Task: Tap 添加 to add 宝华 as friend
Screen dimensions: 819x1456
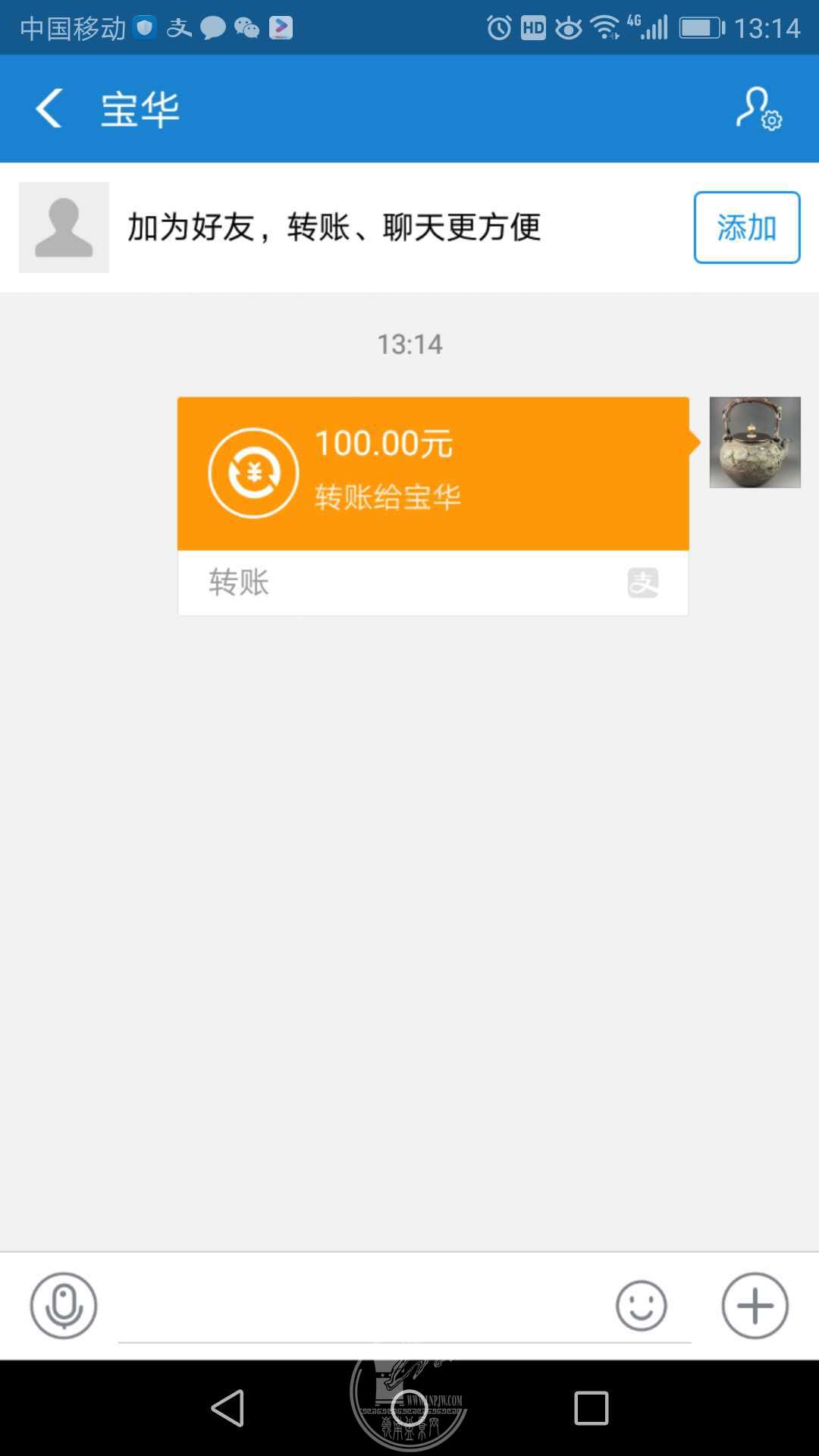Action: pos(746,227)
